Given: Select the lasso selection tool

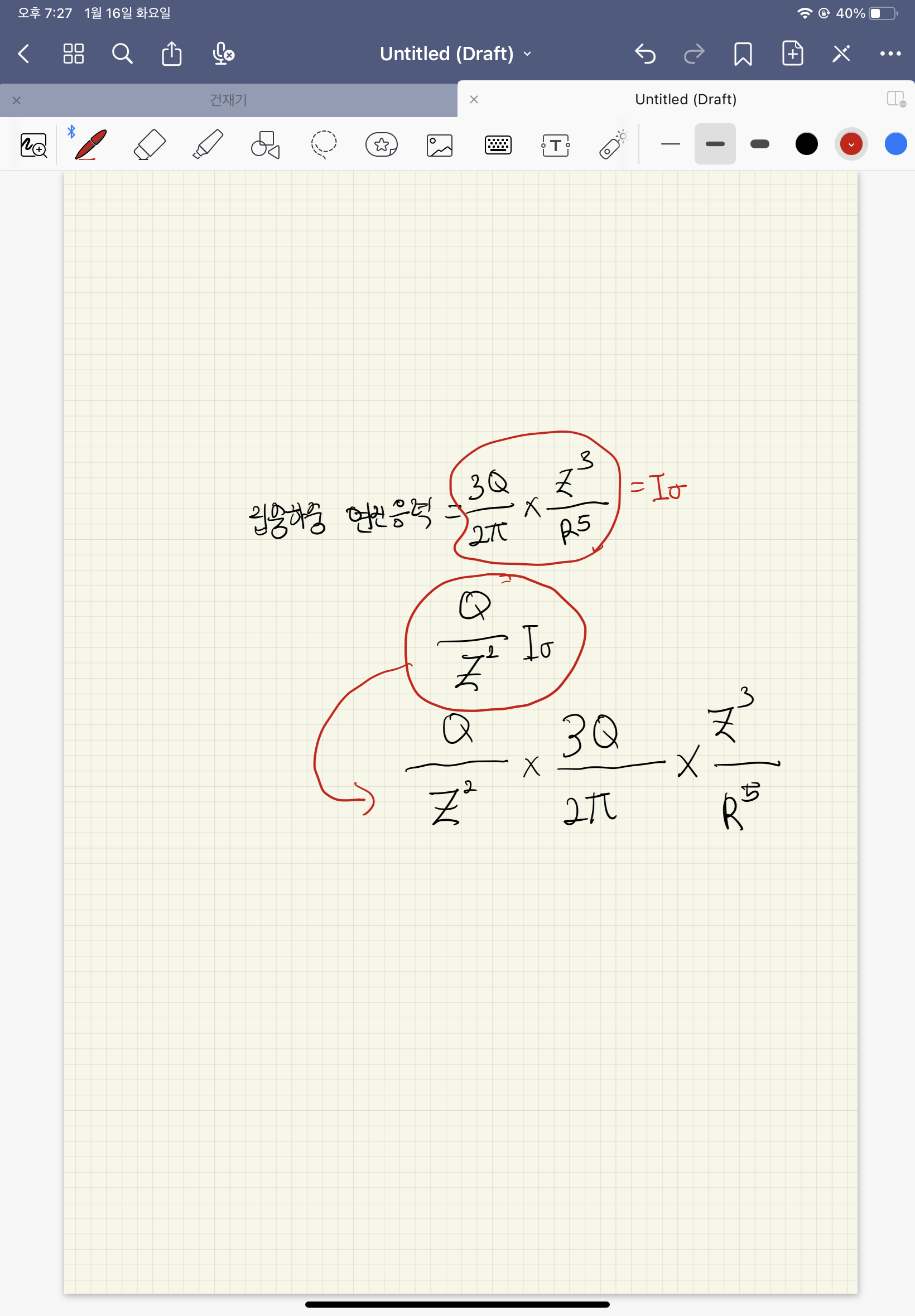Looking at the screenshot, I should point(324,144).
